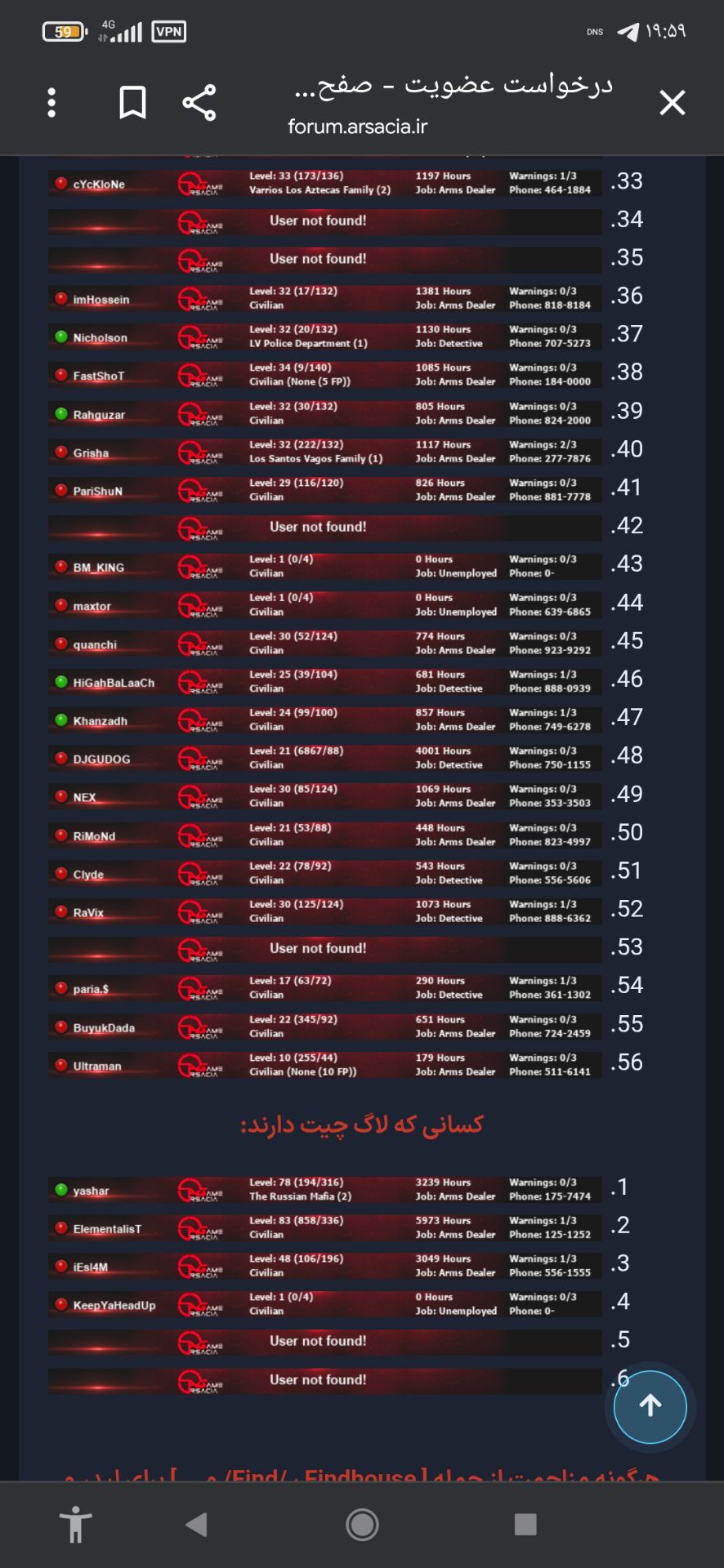Go to the home screen
The height and width of the screenshot is (1568, 724).
click(362, 1525)
